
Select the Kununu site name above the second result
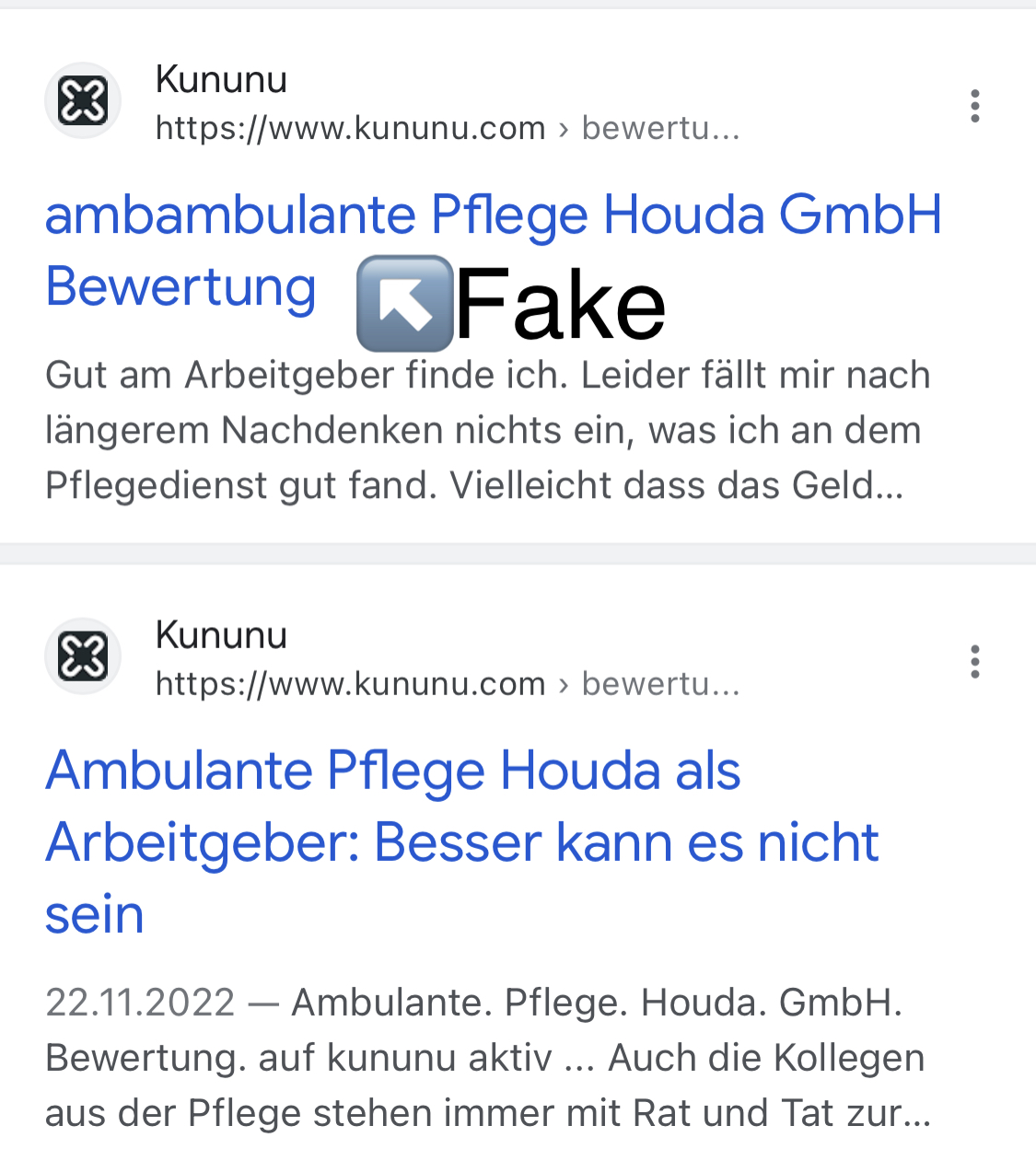221,635
